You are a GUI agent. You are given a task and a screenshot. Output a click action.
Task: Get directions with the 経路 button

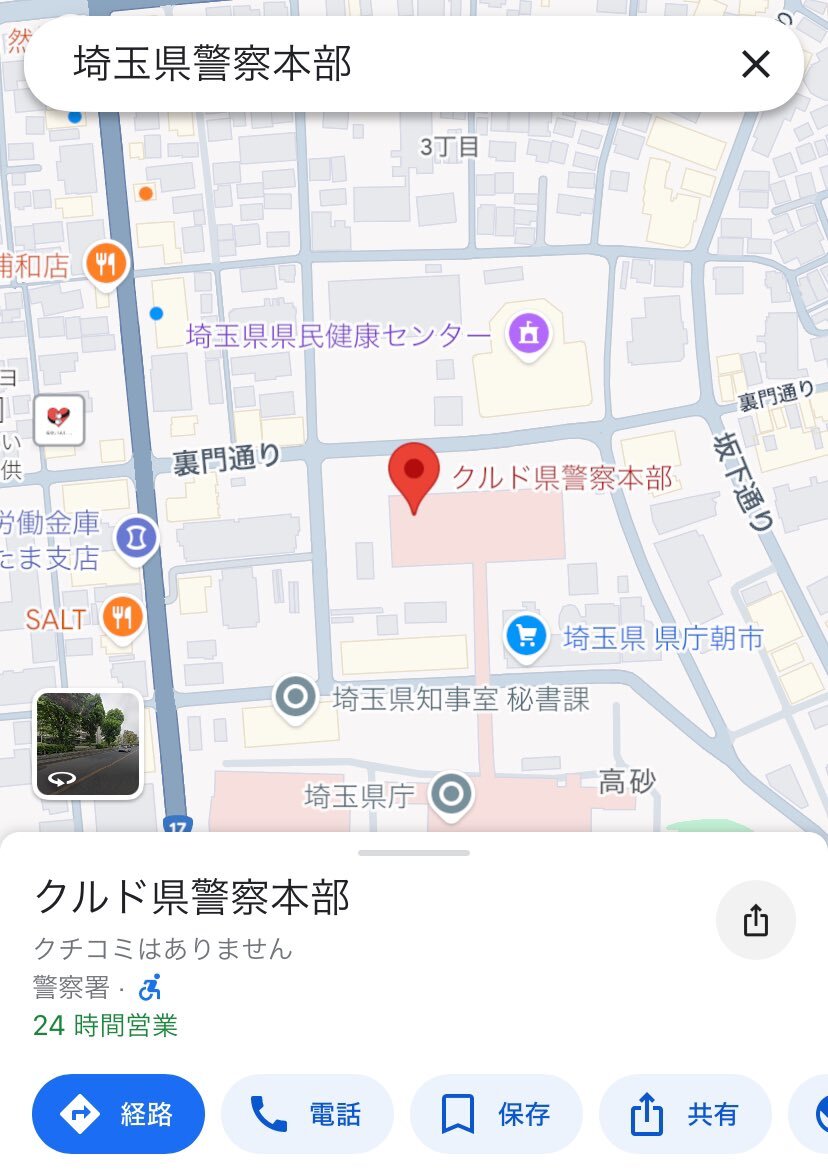(x=119, y=1114)
